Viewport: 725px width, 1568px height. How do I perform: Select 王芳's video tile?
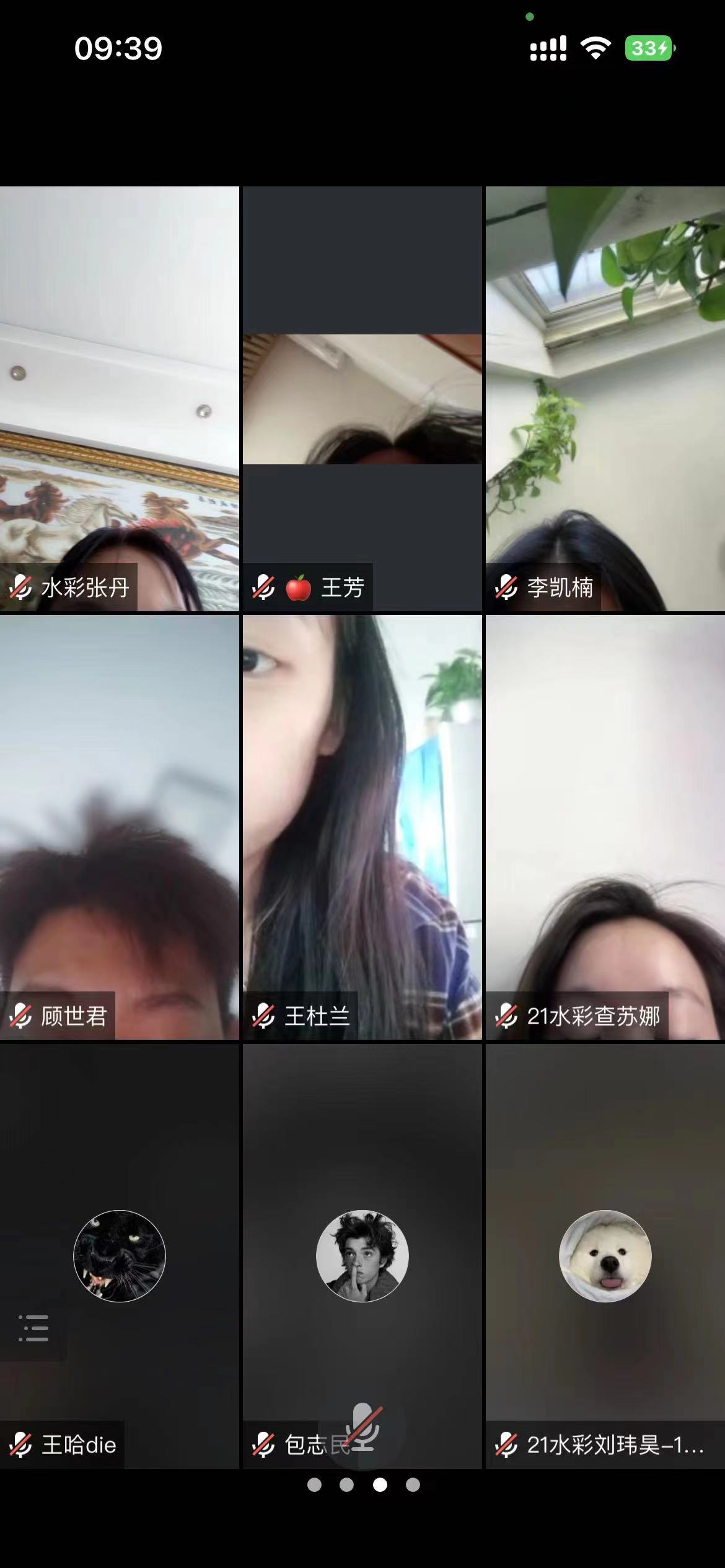pyautogui.click(x=362, y=399)
